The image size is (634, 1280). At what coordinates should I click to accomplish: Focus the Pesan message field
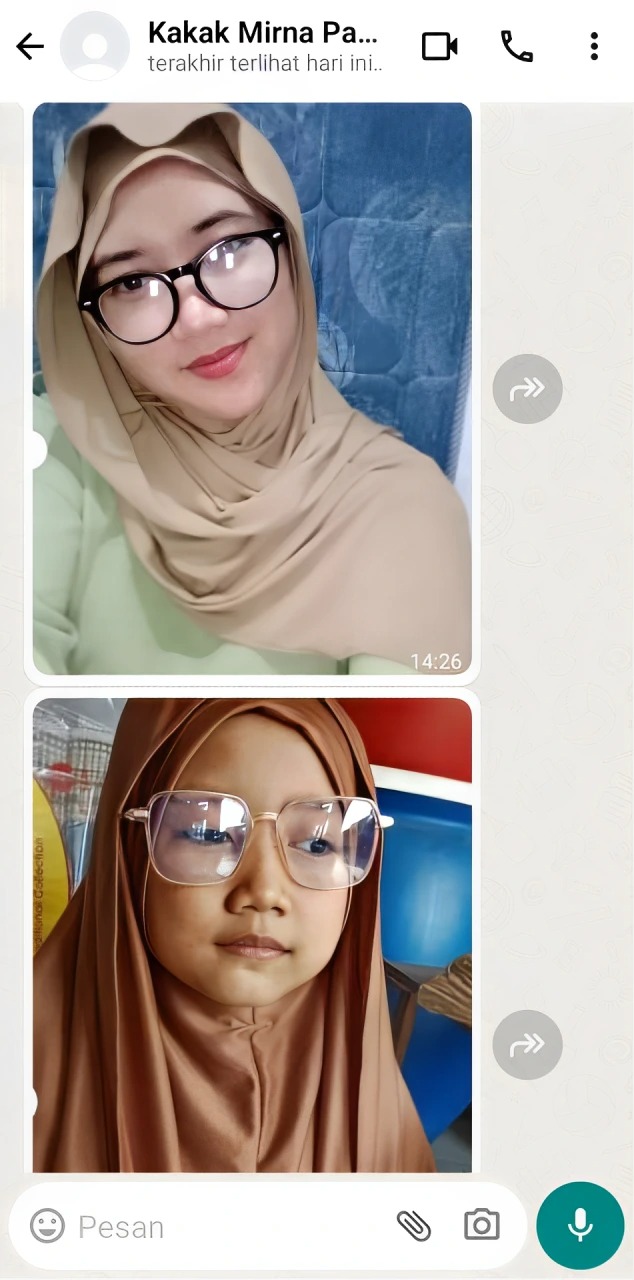click(x=220, y=1227)
